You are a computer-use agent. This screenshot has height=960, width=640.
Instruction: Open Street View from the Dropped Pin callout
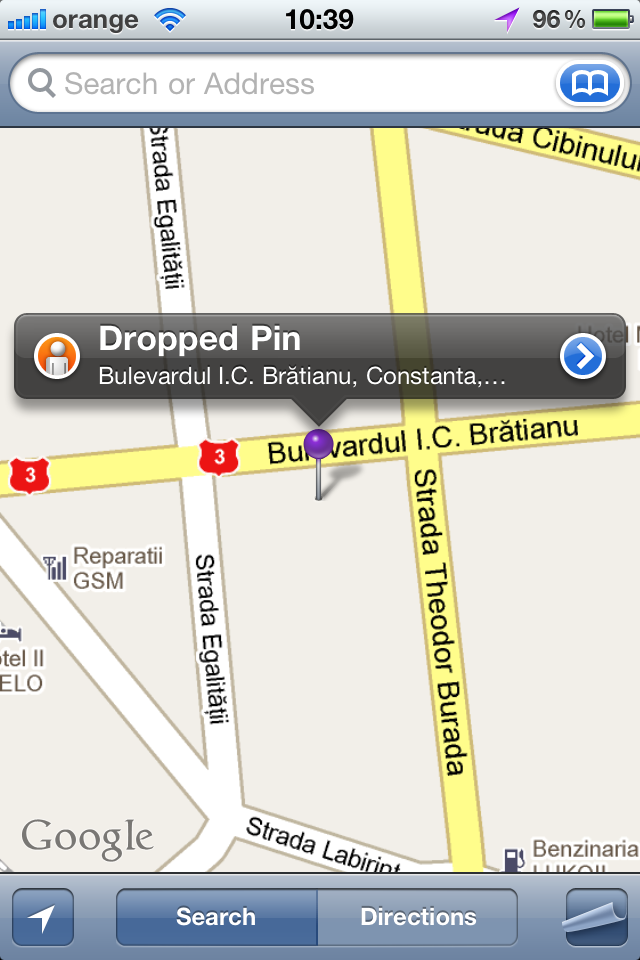pyautogui.click(x=57, y=357)
